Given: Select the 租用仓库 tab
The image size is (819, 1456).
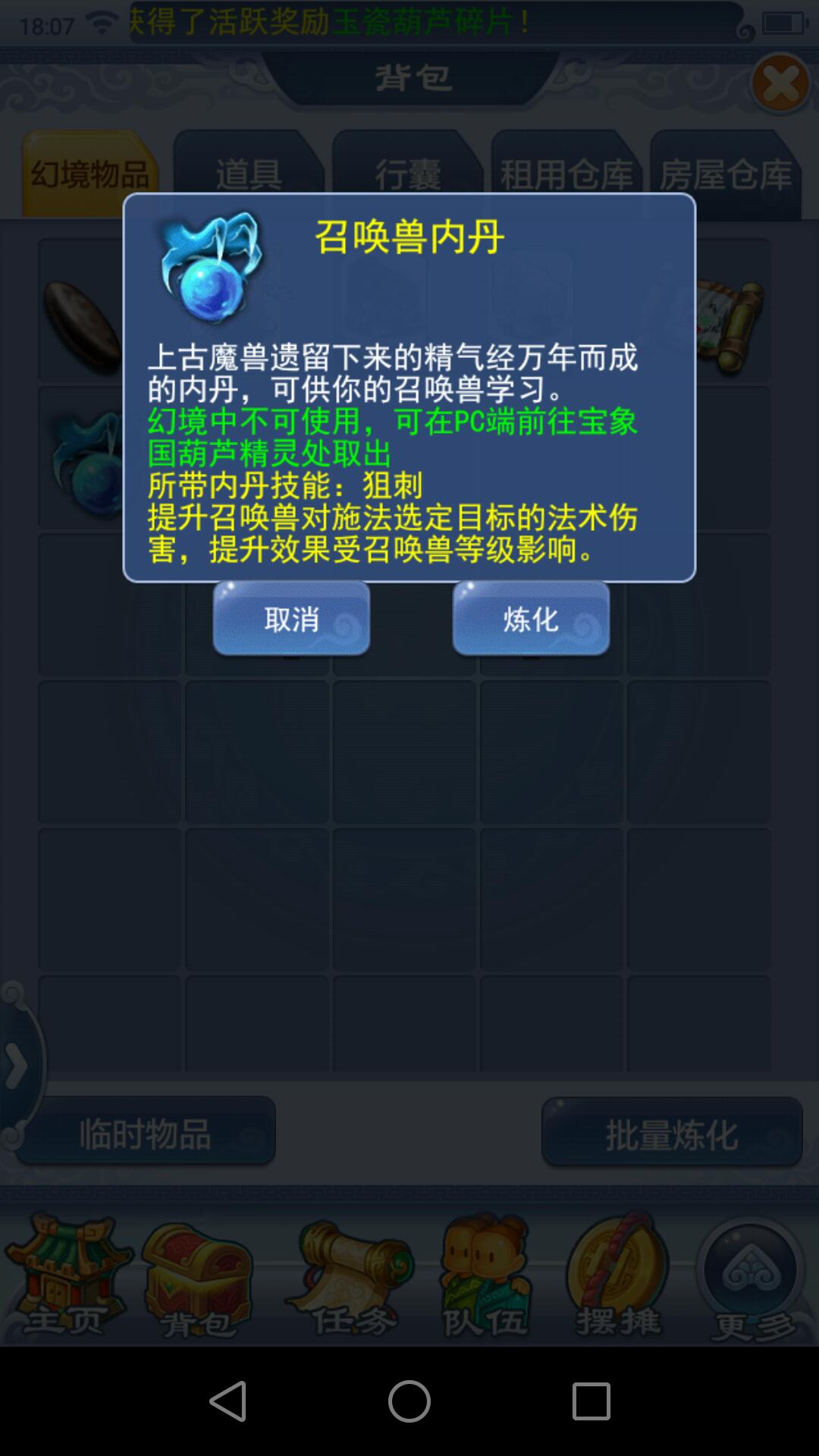Looking at the screenshot, I should point(566,174).
